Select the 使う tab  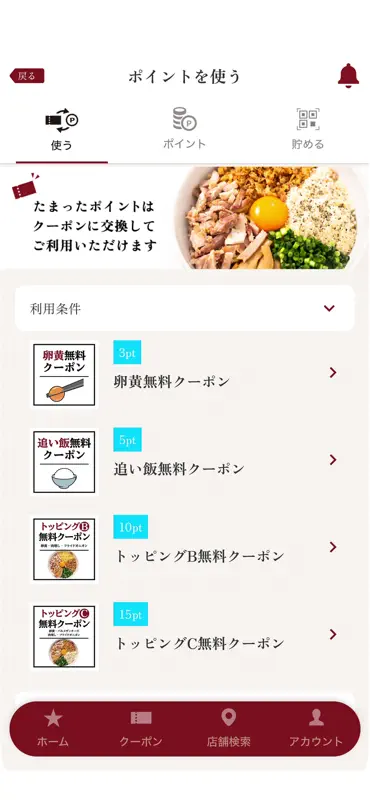point(62,130)
